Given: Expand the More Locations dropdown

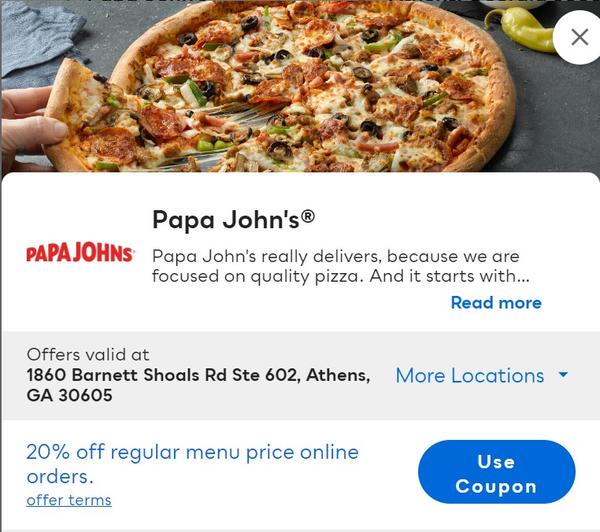Looking at the screenshot, I should tap(482, 375).
